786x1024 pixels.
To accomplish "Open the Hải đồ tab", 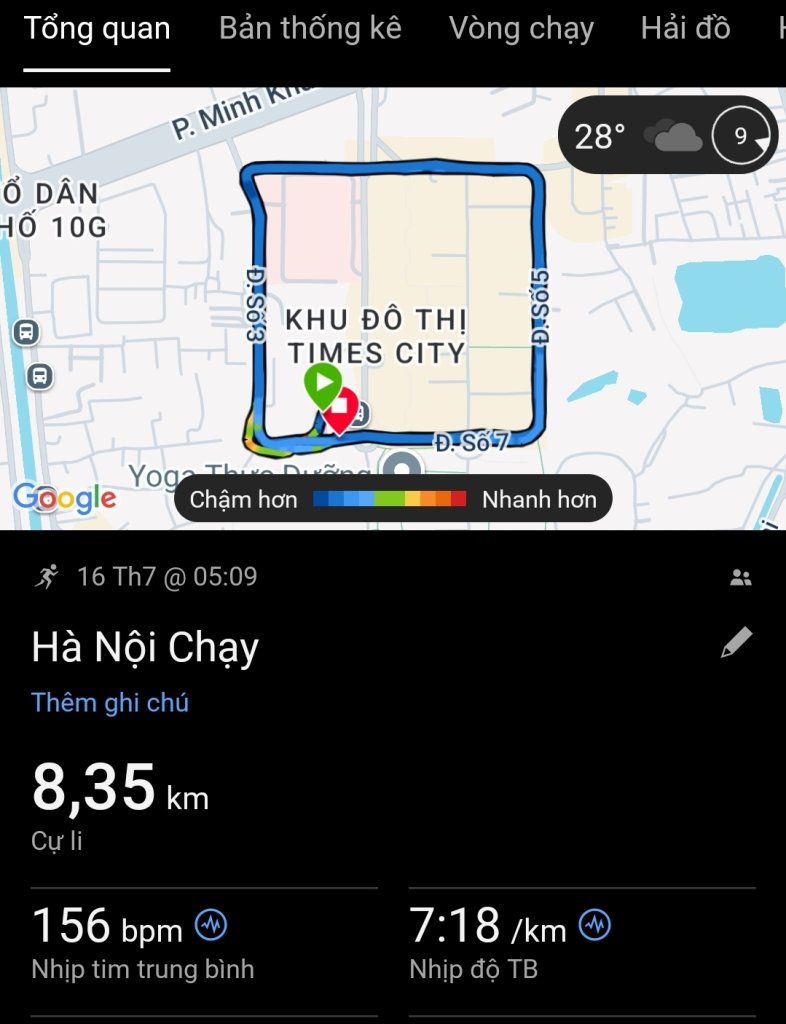I will 685,29.
